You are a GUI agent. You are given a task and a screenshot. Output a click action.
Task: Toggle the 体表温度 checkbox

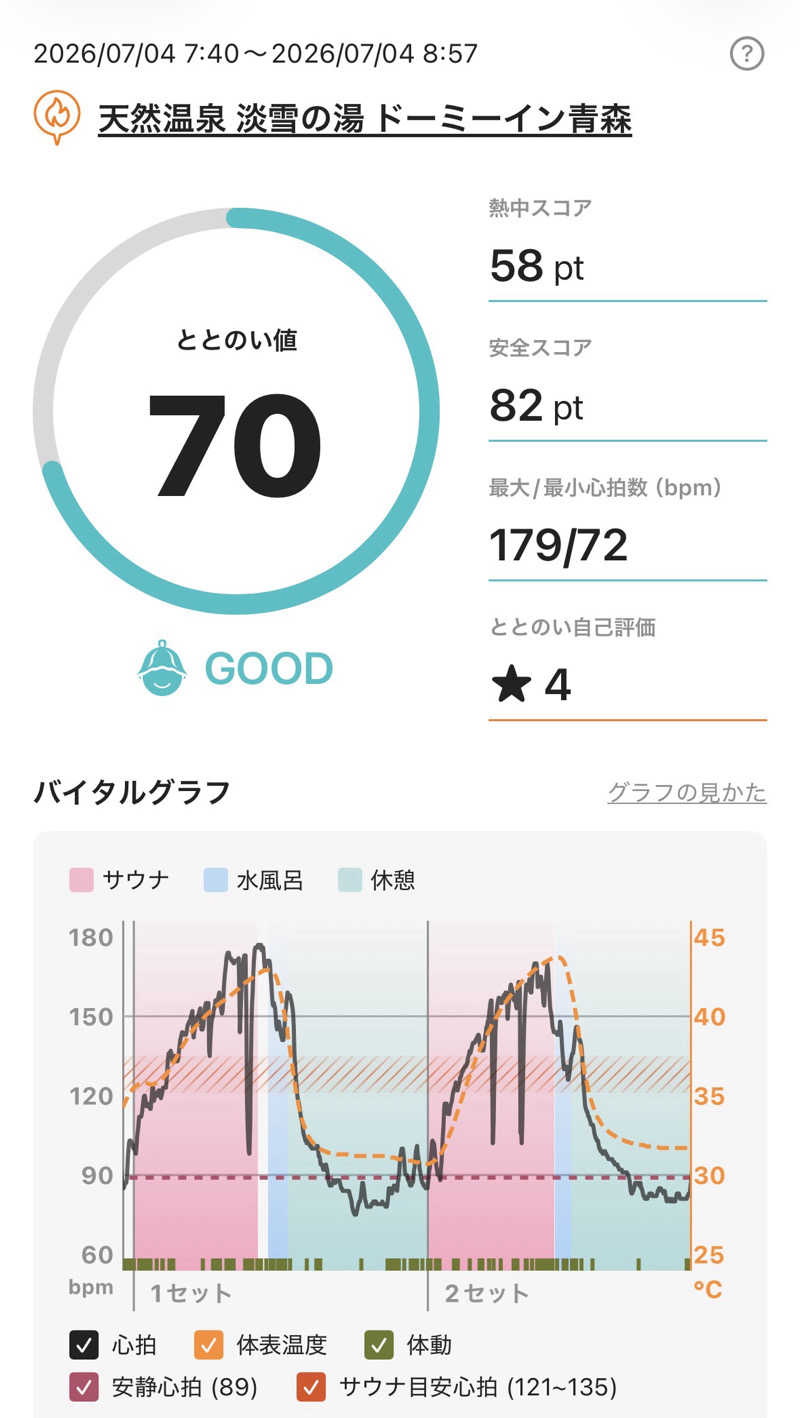pos(208,1345)
